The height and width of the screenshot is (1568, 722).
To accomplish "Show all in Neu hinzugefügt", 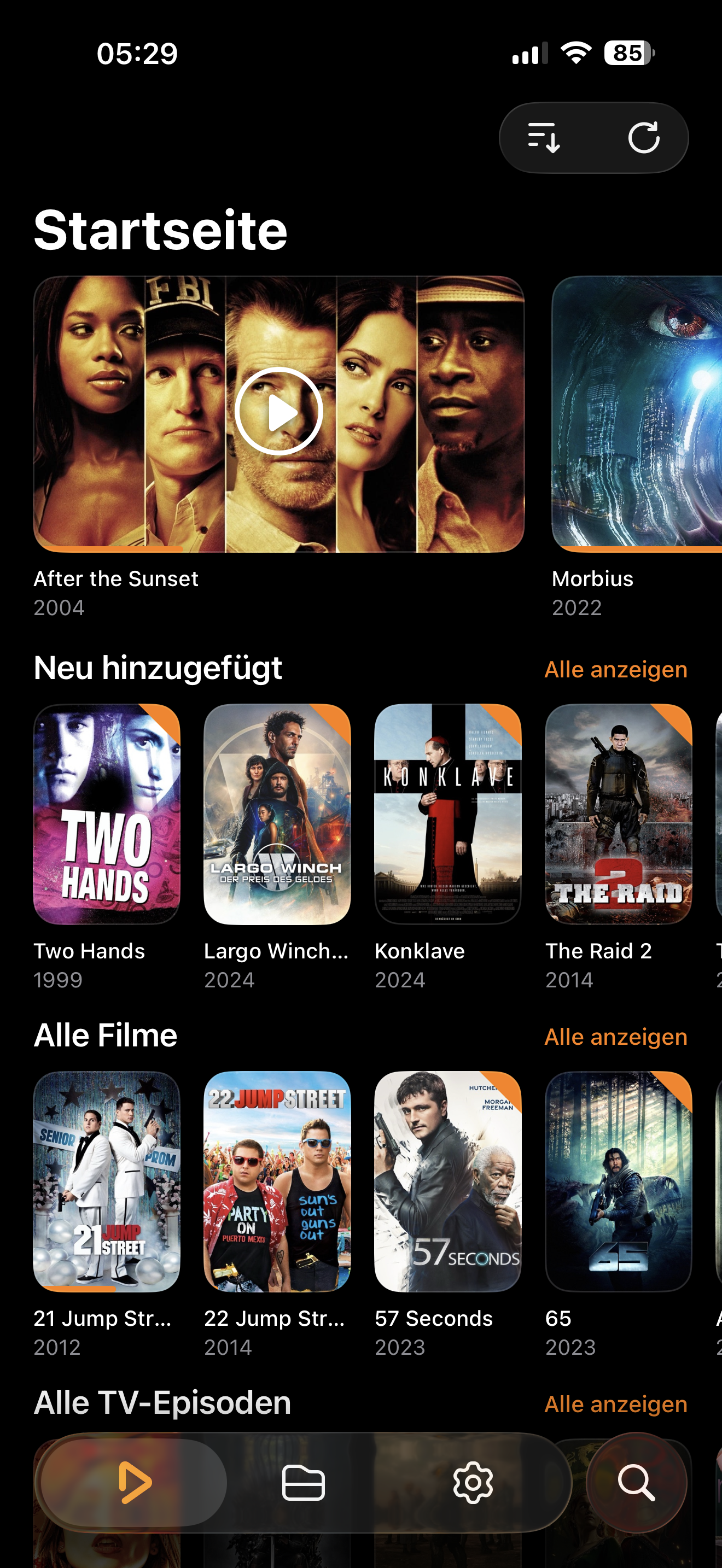I will tap(615, 670).
